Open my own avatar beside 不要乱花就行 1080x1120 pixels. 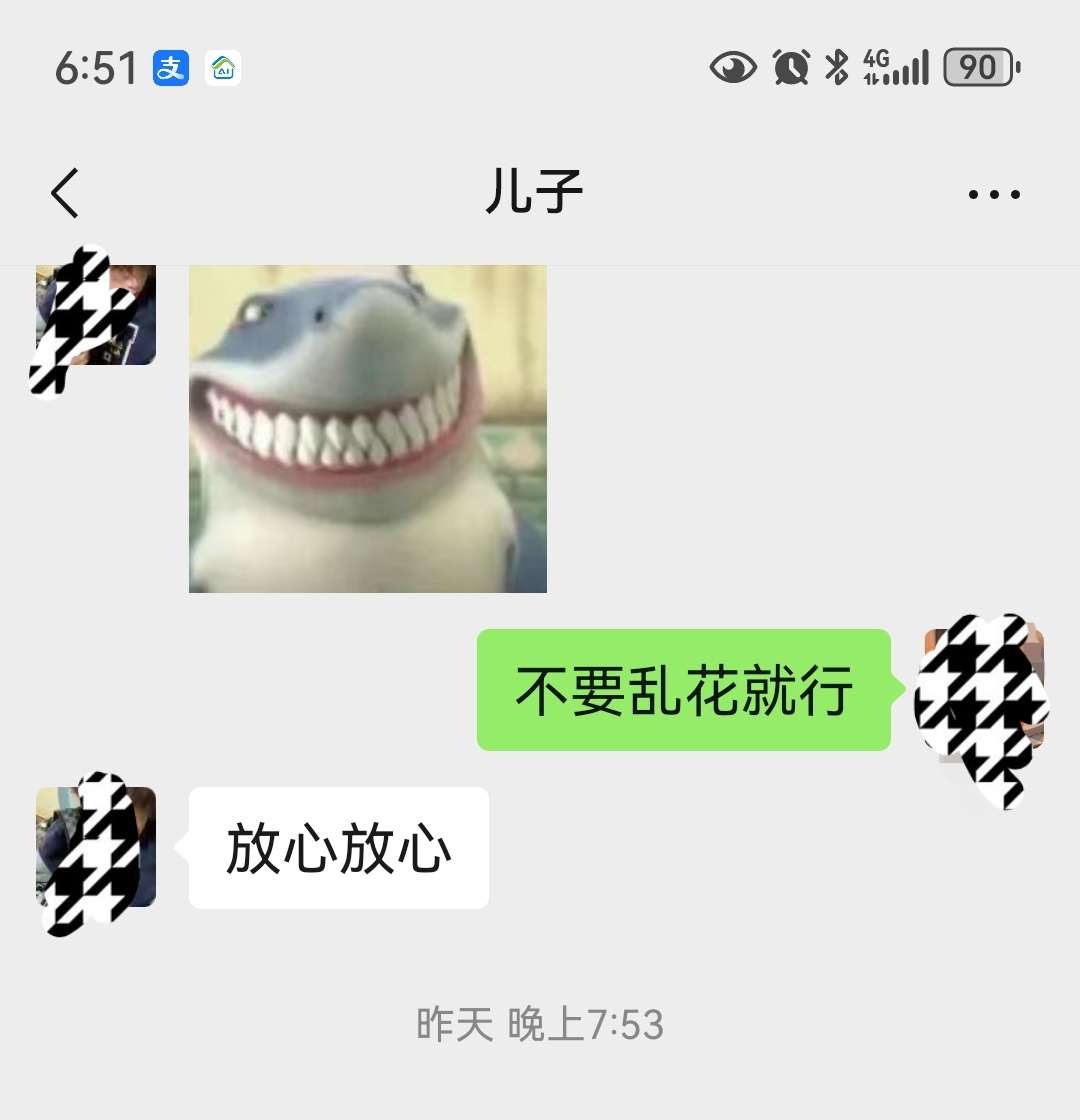click(x=983, y=690)
